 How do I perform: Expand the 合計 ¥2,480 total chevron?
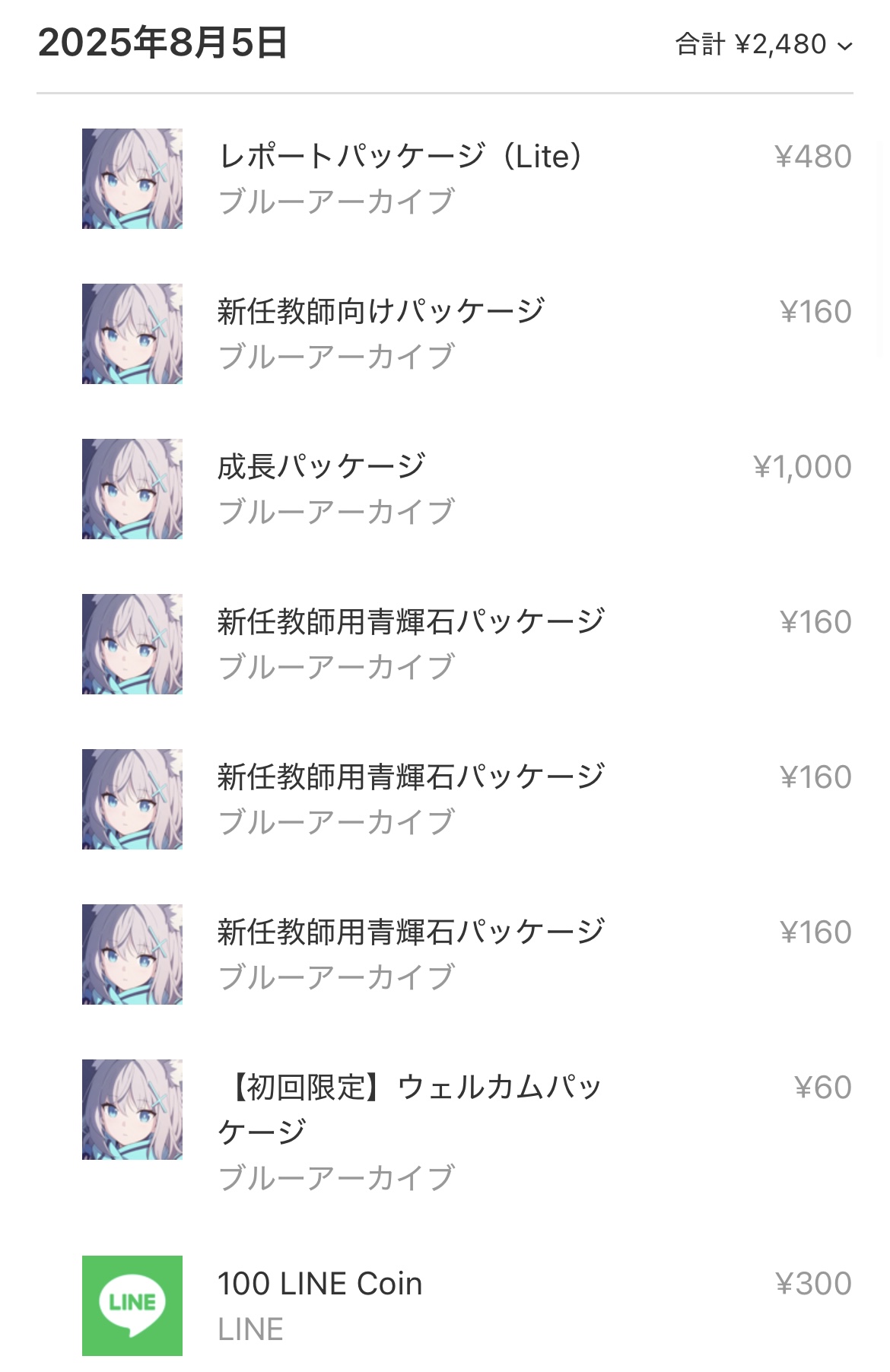click(x=844, y=46)
